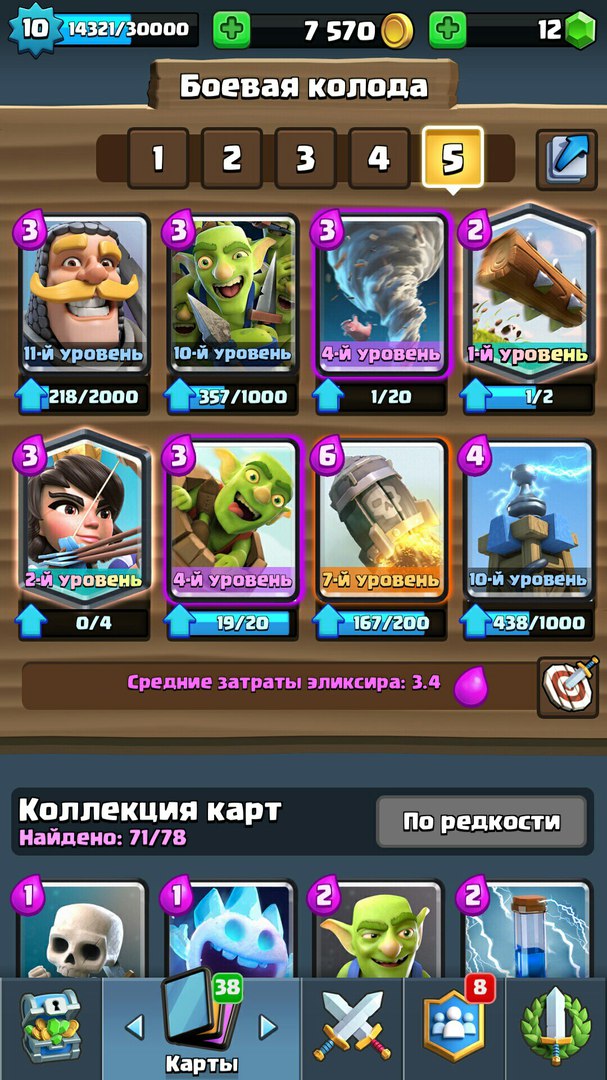Tap the Goblin Barrel card
Viewport: 607px width, 1080px height.
(233, 520)
